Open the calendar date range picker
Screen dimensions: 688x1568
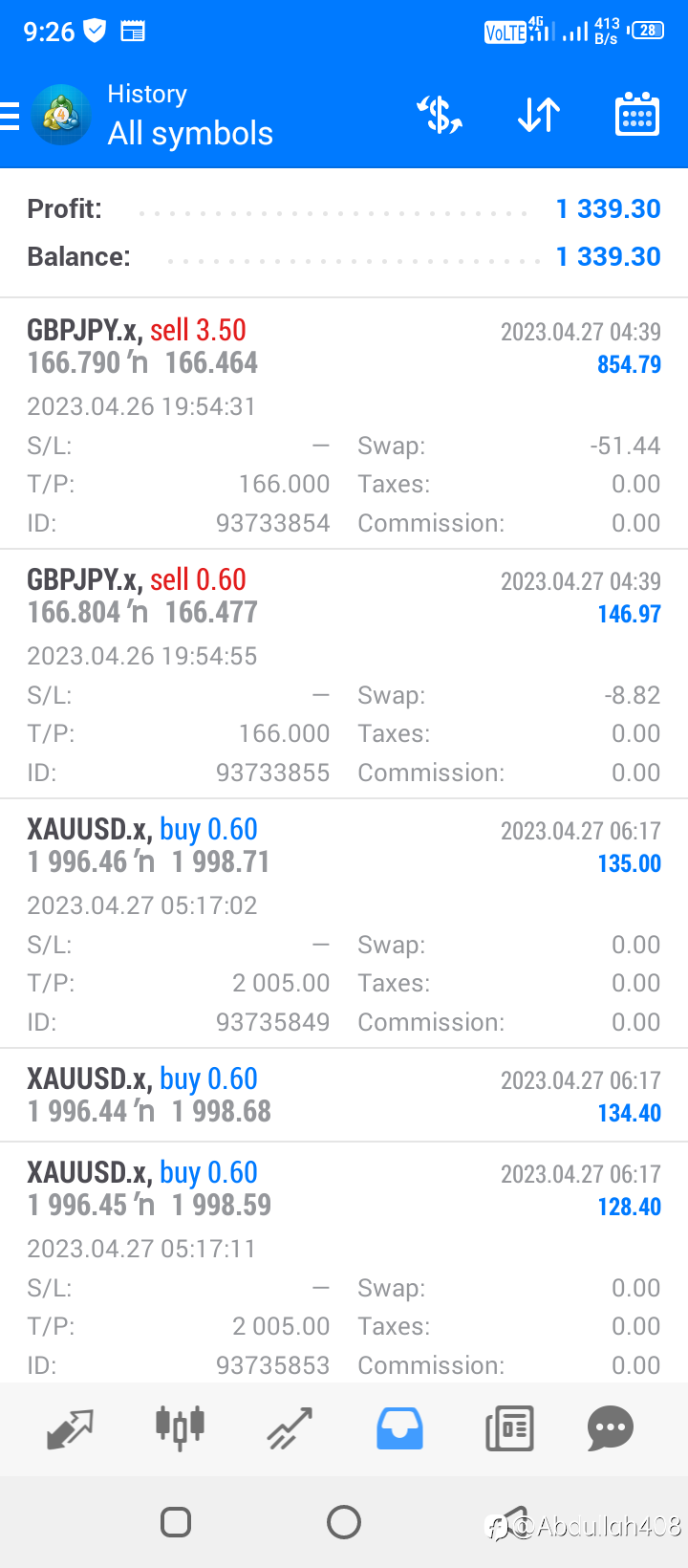point(637,115)
